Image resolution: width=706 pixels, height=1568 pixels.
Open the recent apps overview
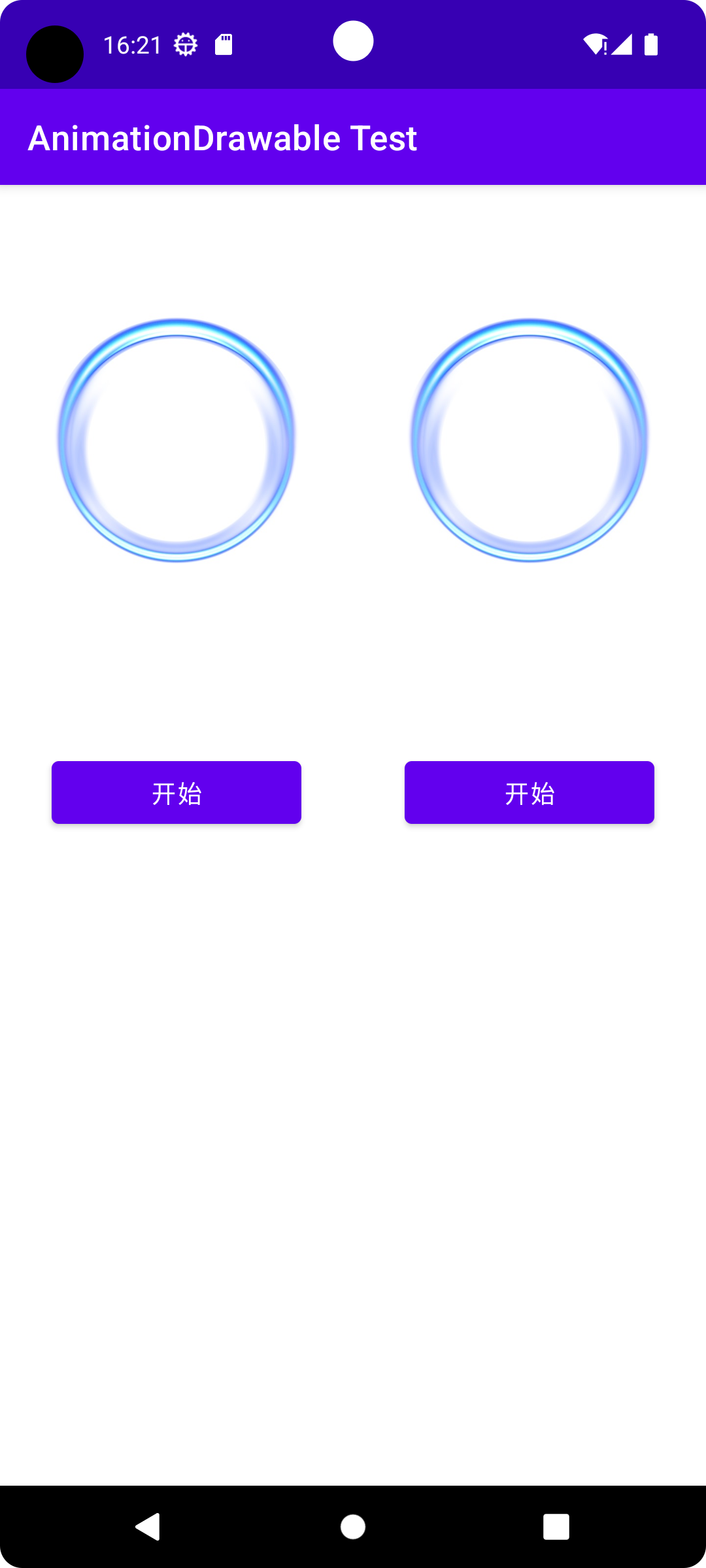pos(556,1527)
